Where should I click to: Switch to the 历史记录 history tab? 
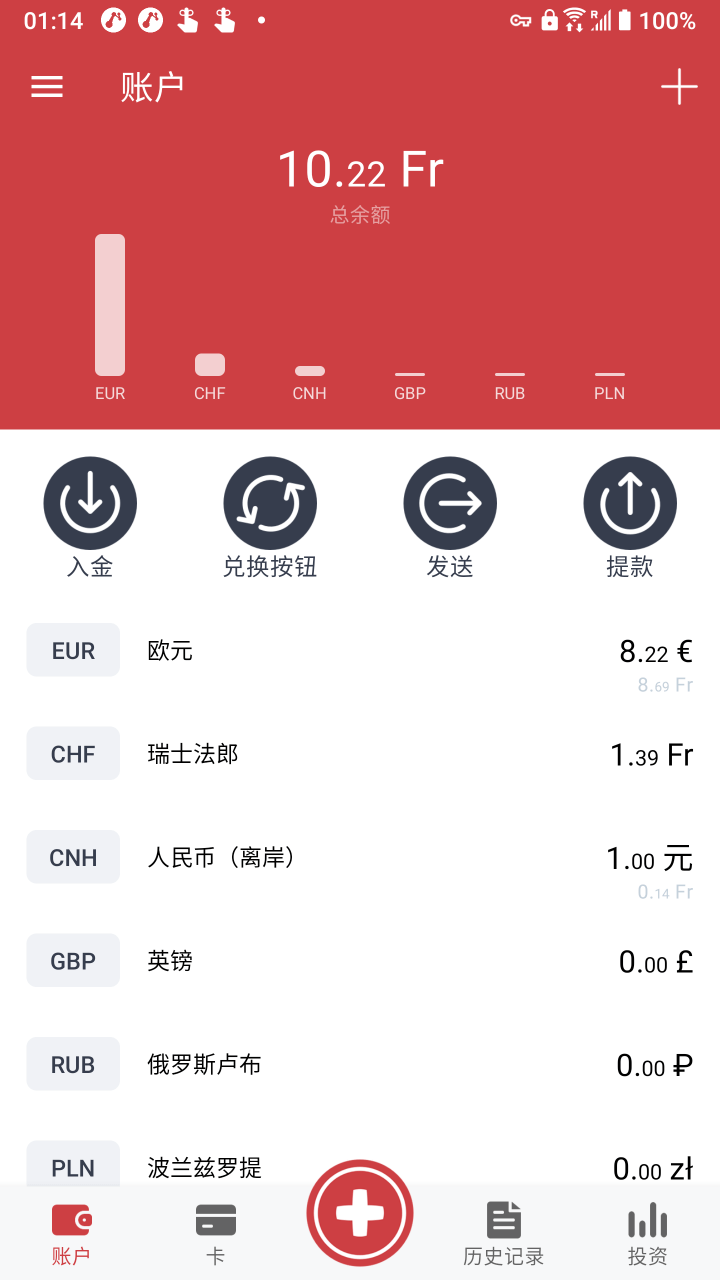pyautogui.click(x=504, y=1234)
